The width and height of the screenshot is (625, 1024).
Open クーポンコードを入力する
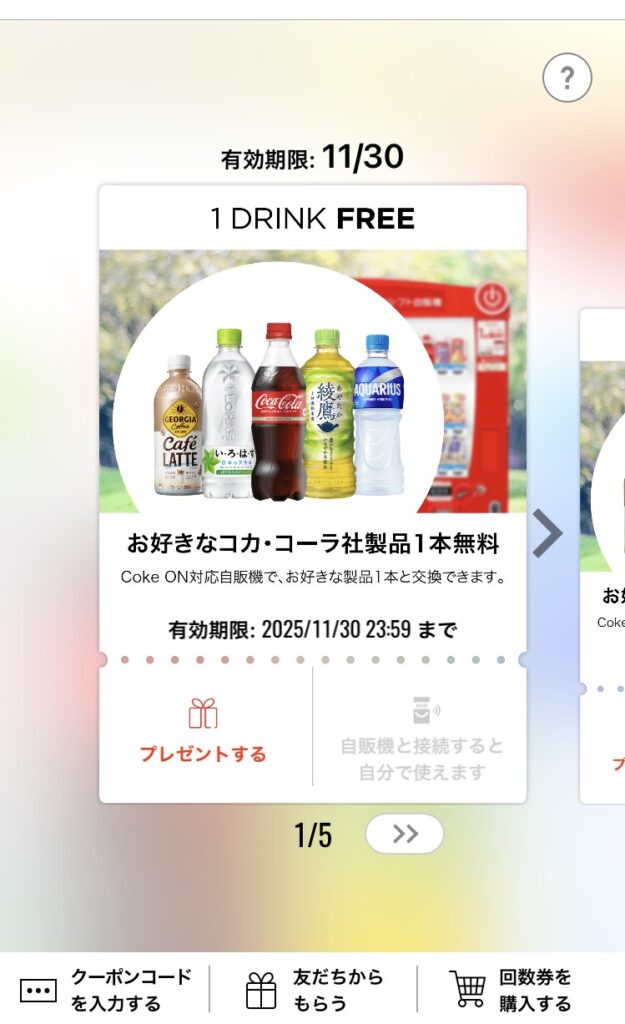104,989
